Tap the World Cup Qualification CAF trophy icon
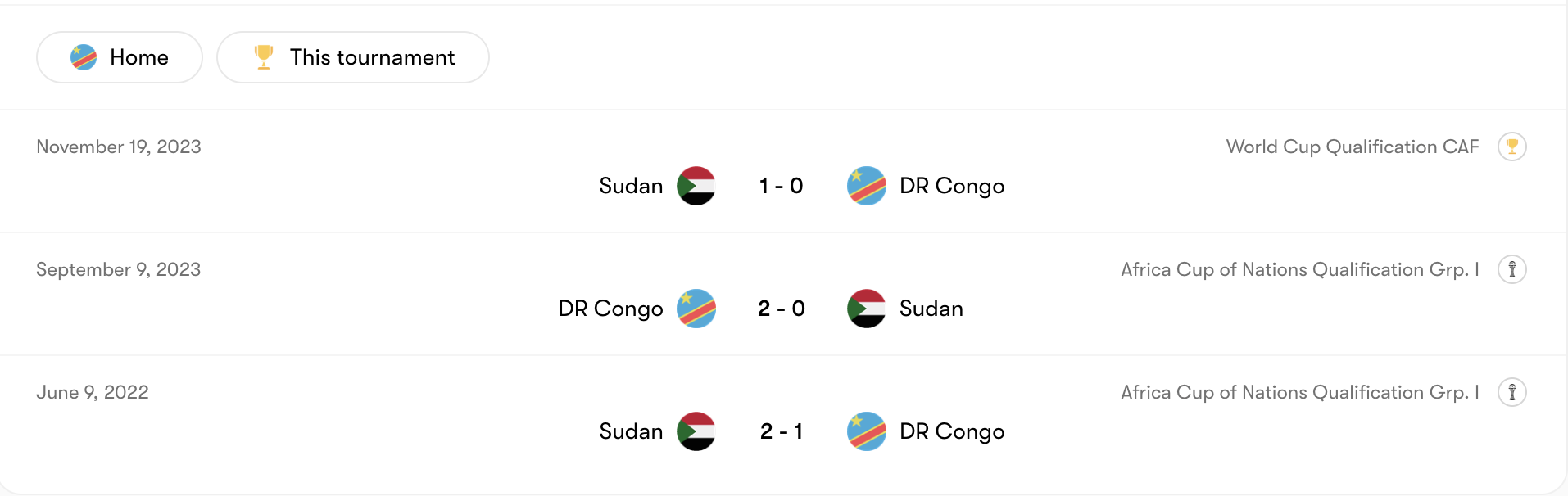The width and height of the screenshot is (1568, 496). (1511, 147)
